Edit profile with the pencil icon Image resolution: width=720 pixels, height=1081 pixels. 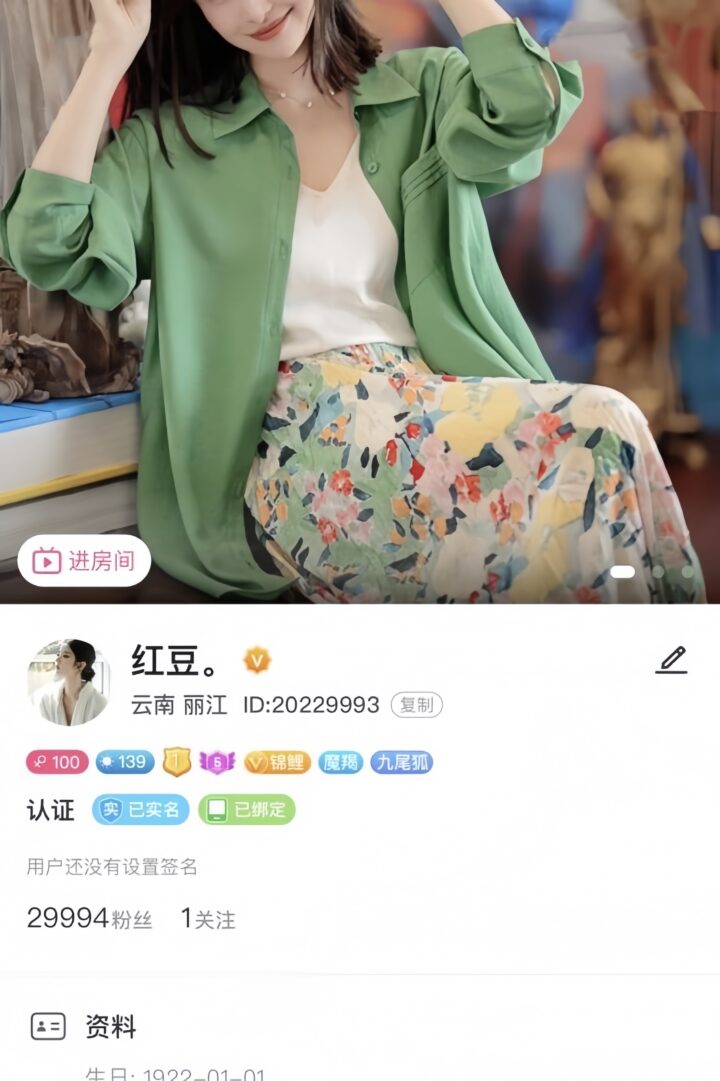[x=671, y=660]
